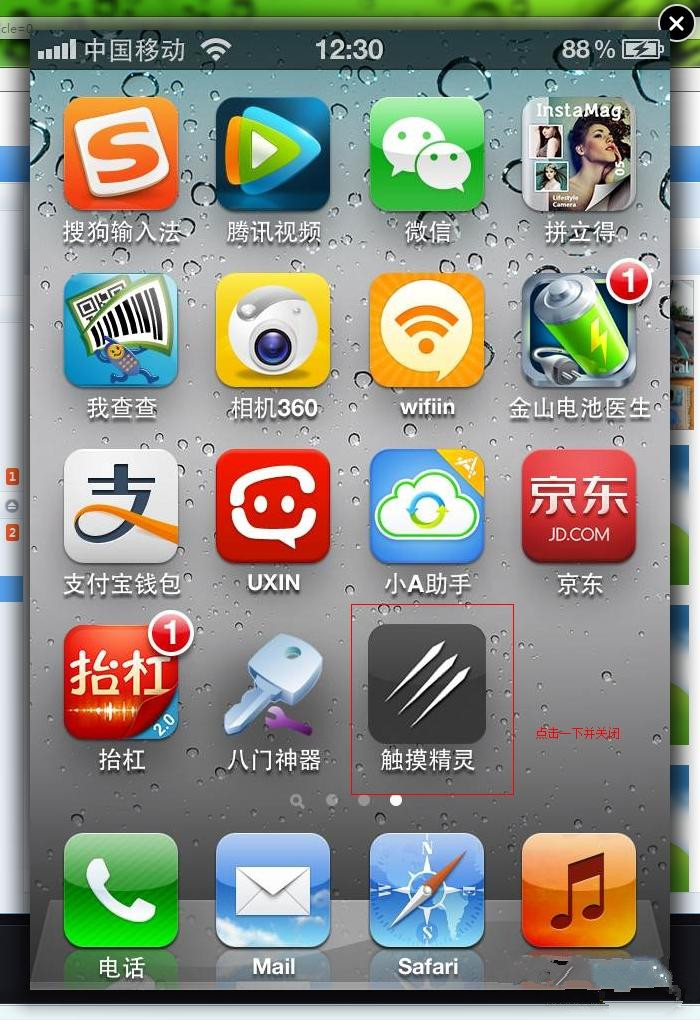700x1020 pixels.
Task: Open 八门神器
Action: pos(273,682)
